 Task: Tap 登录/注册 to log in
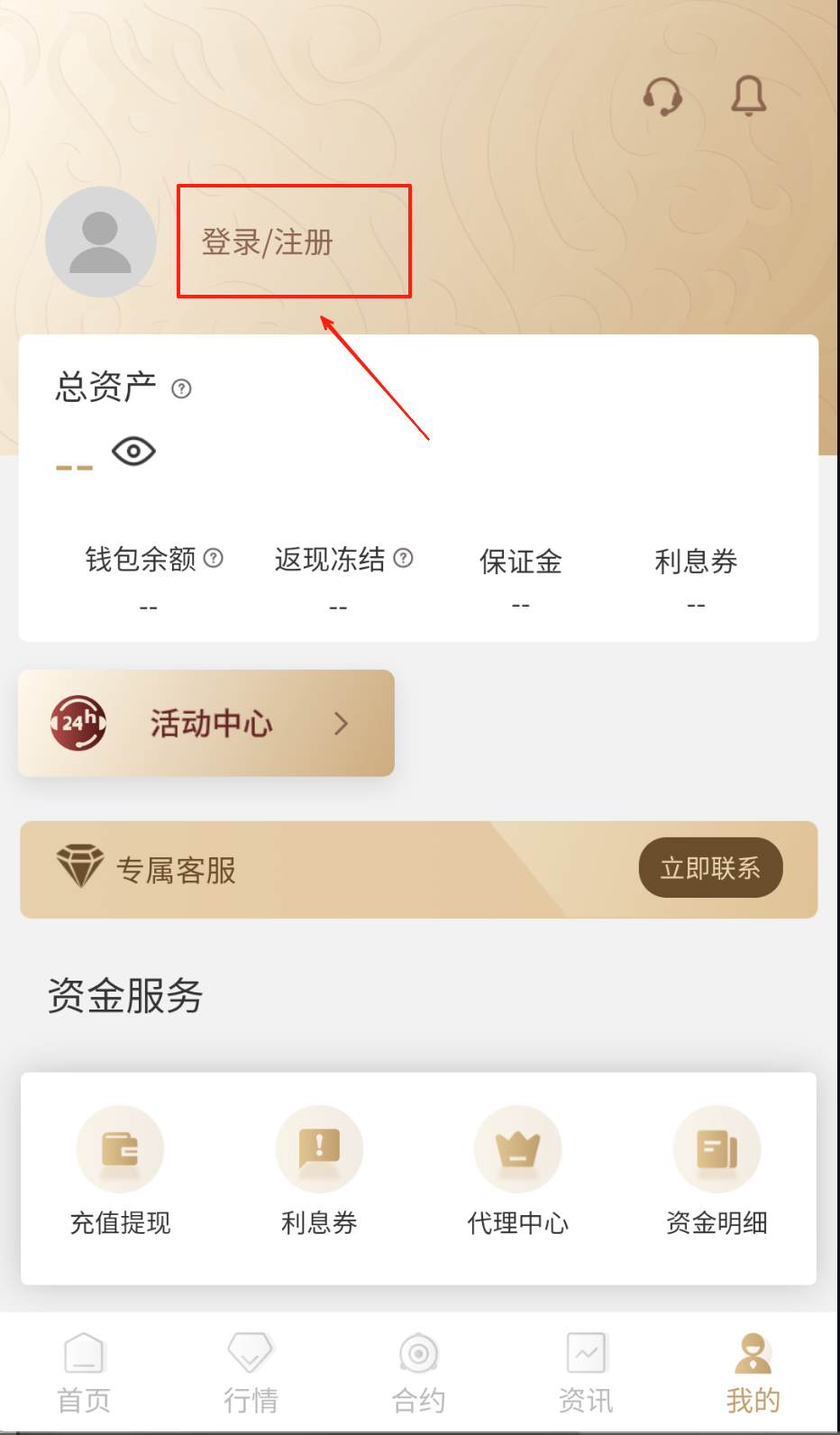click(x=268, y=242)
